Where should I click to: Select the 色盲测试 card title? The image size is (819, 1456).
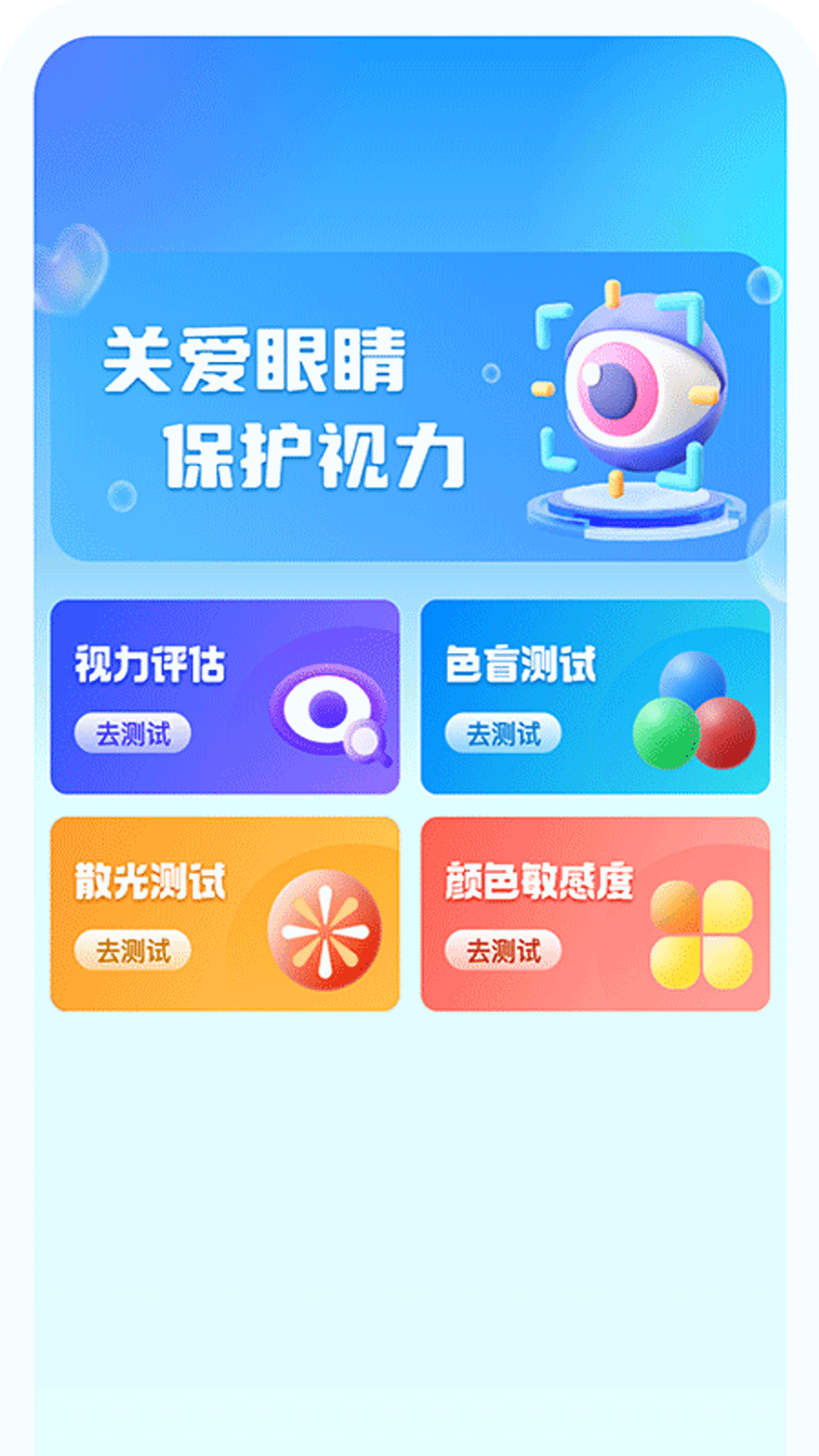tap(519, 666)
